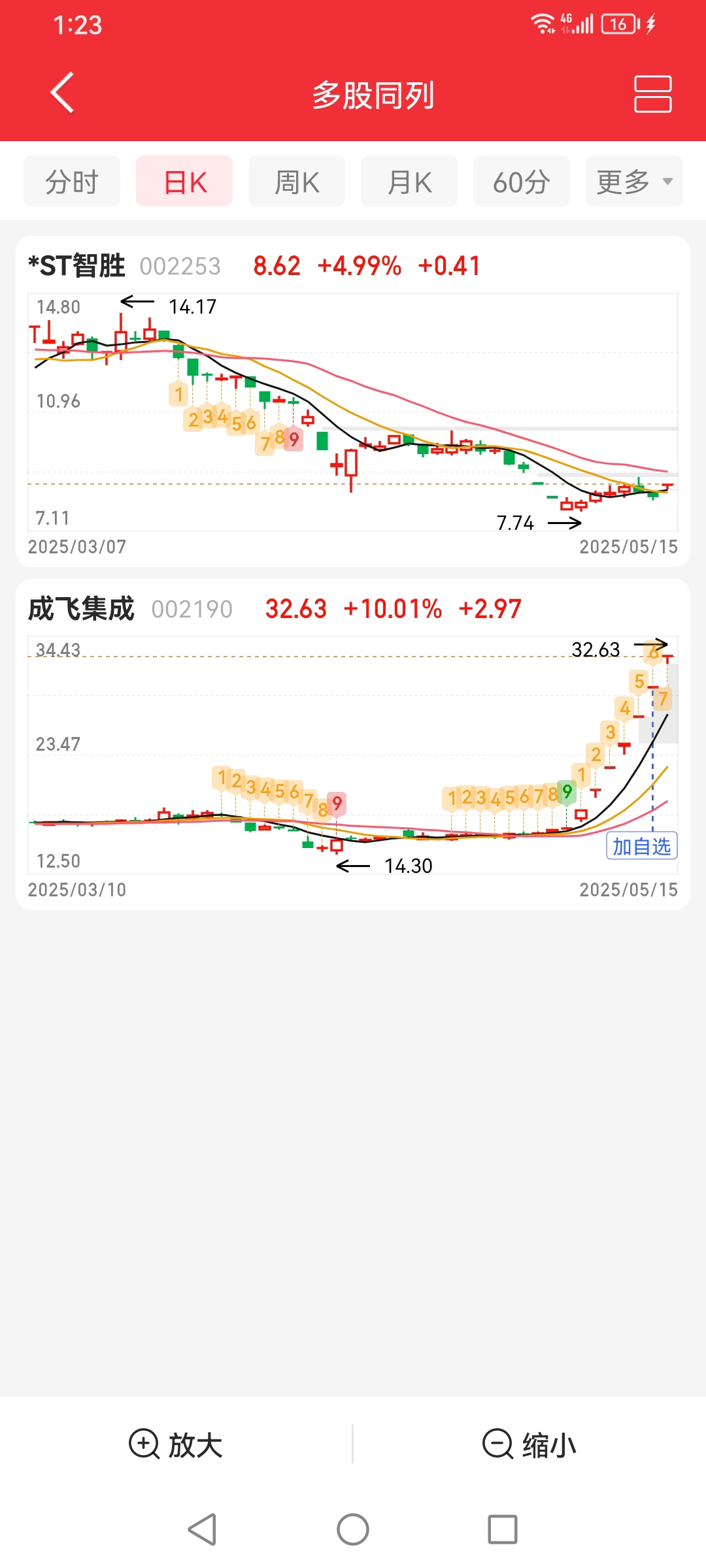Open the recent apps view

[503, 1529]
